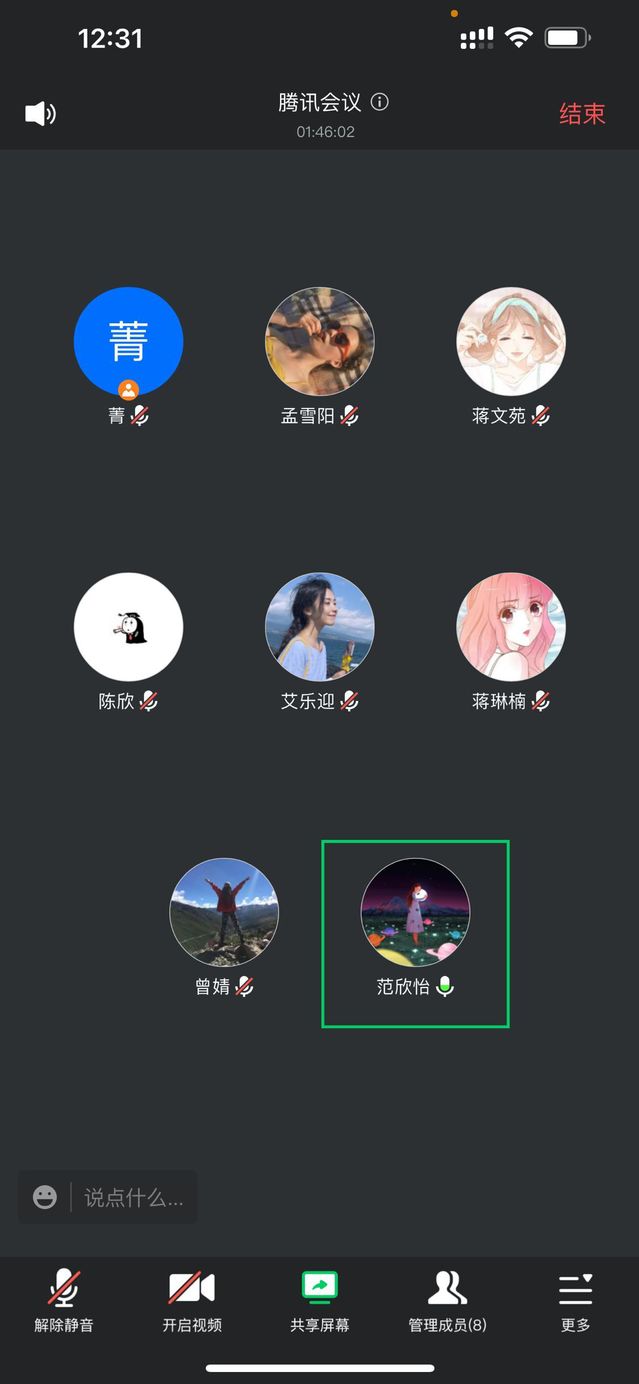Select the speaking participant 范欣怡
This screenshot has width=639, height=1384.
[415, 912]
